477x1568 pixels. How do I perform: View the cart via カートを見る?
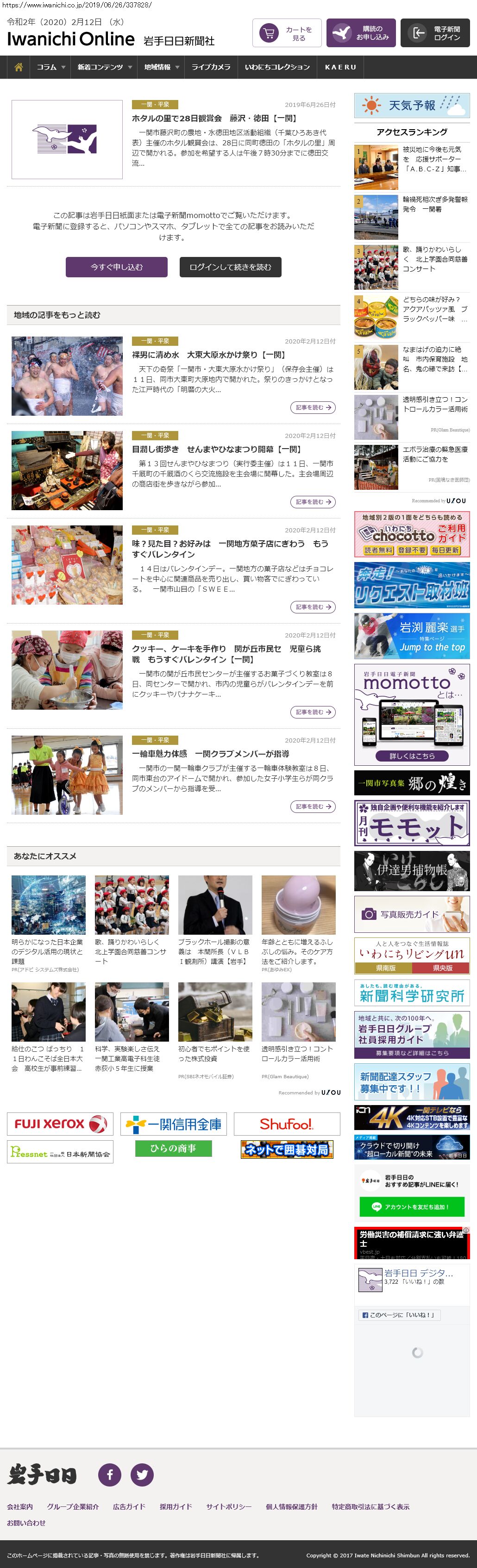tap(287, 33)
